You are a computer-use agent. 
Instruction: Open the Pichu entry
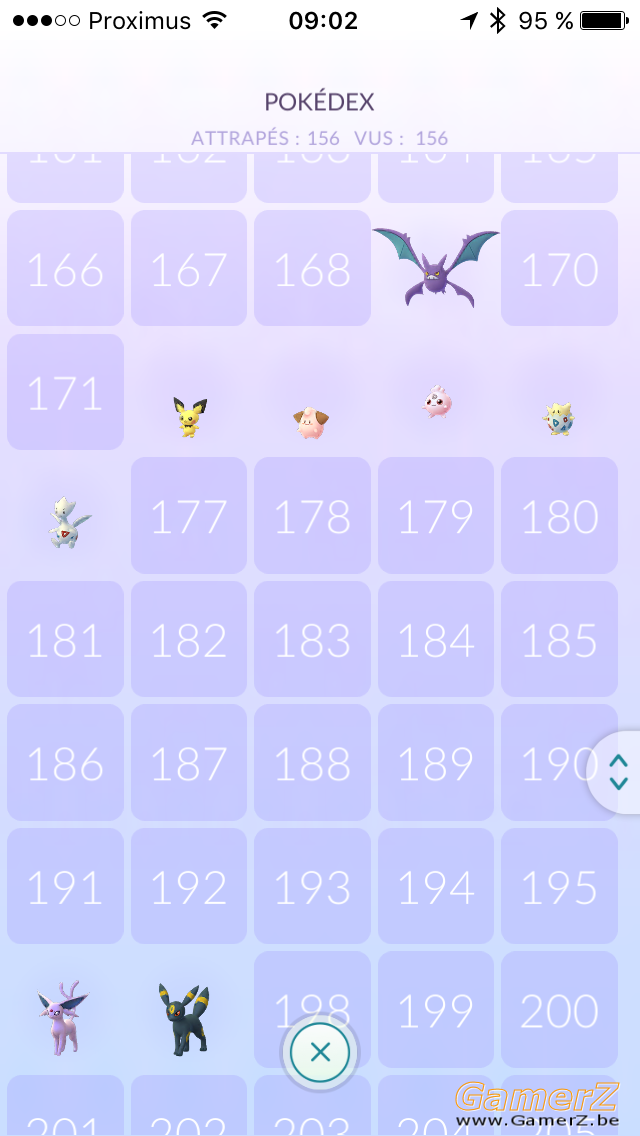tap(190, 417)
